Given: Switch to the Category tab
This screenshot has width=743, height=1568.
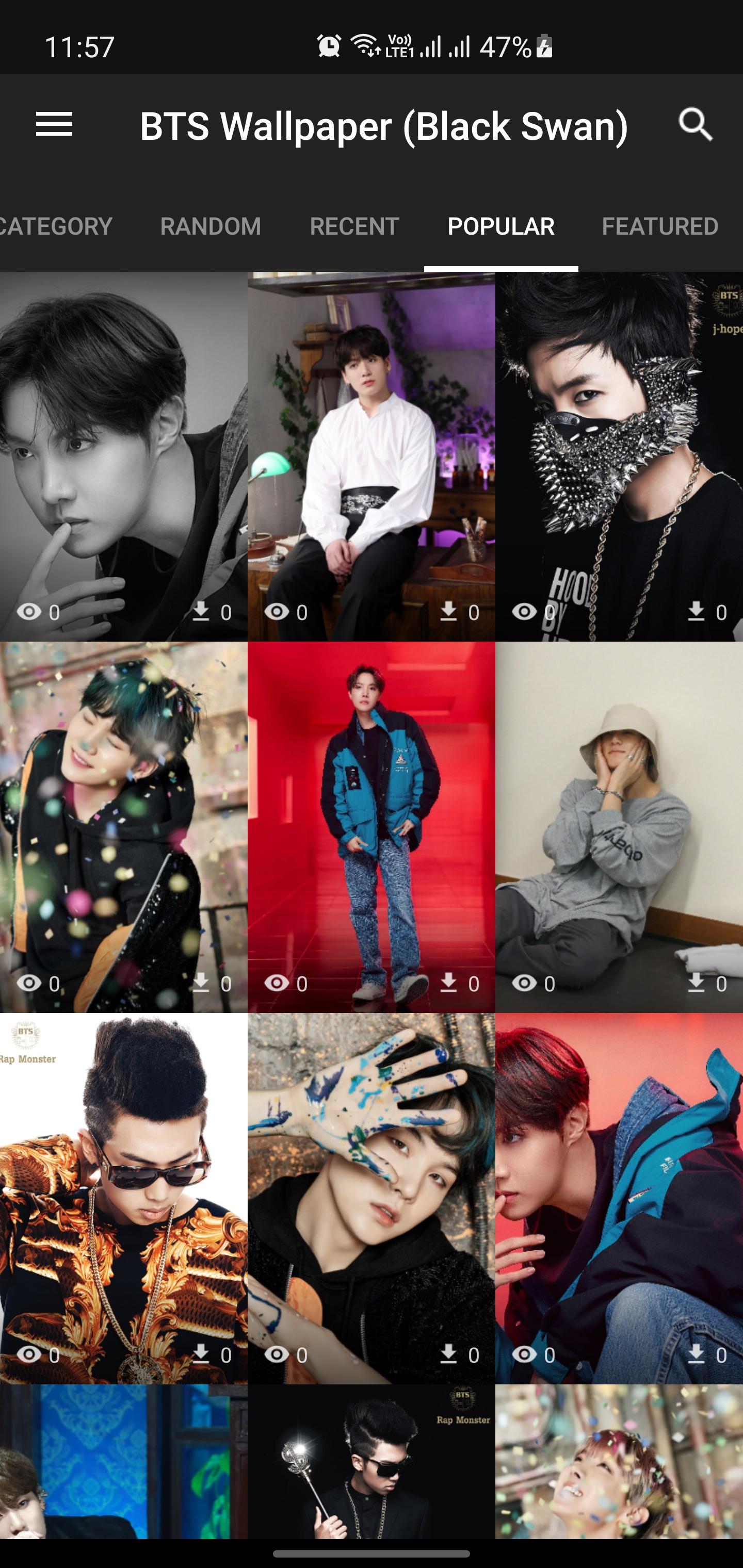Looking at the screenshot, I should tap(56, 226).
